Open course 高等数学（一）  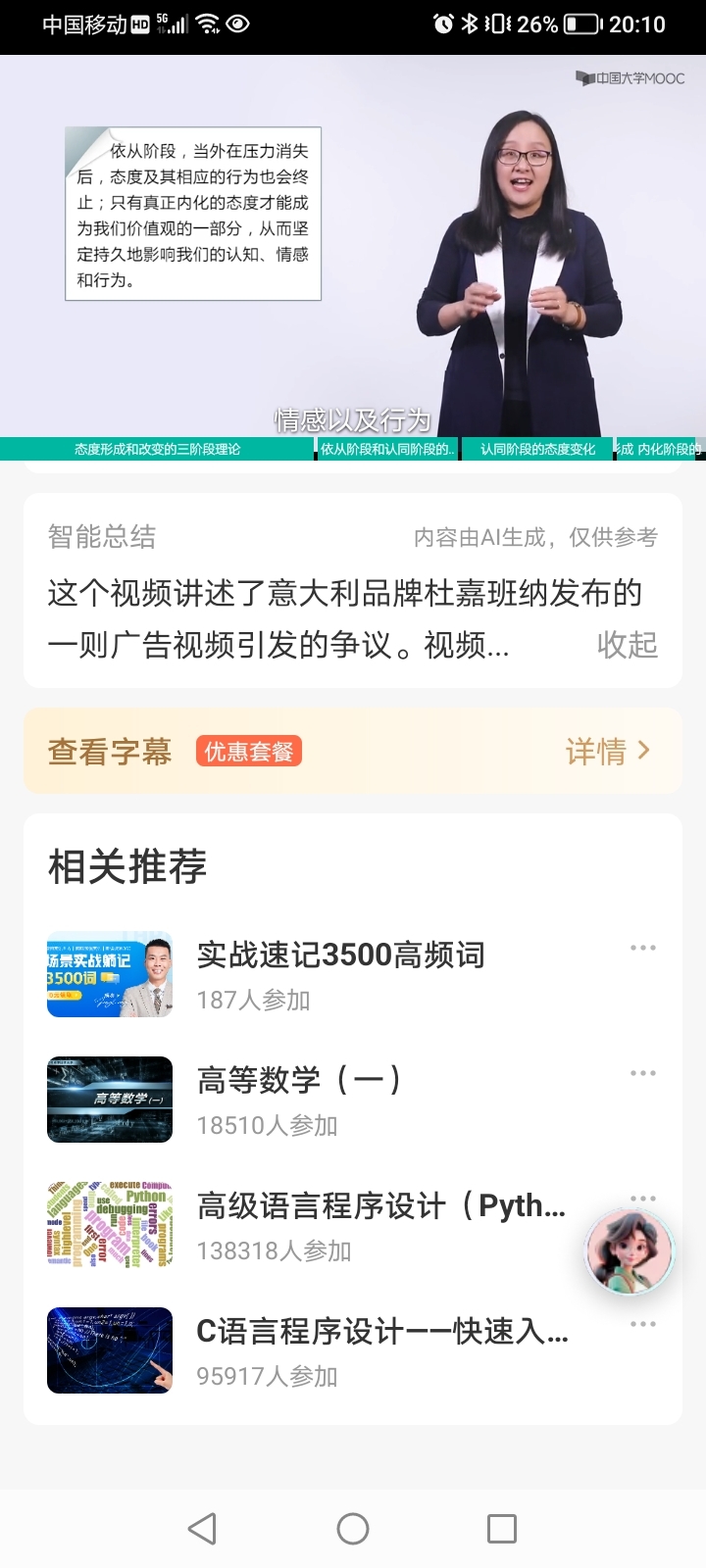[x=299, y=1080]
